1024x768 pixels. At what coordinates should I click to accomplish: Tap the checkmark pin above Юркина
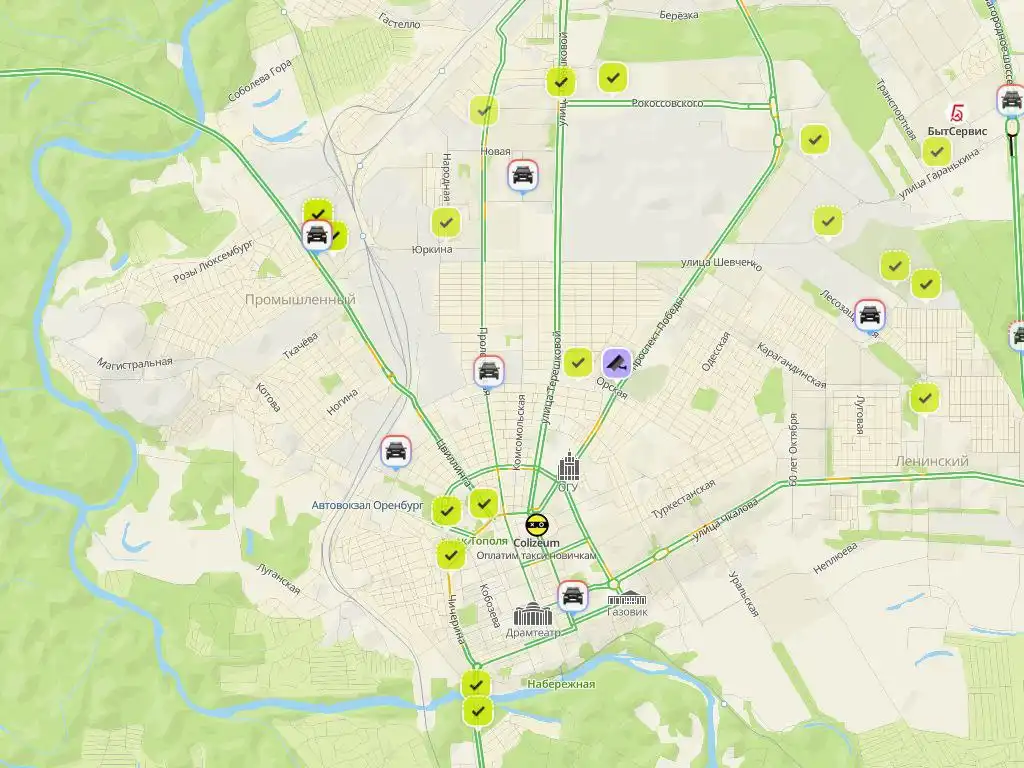point(446,222)
